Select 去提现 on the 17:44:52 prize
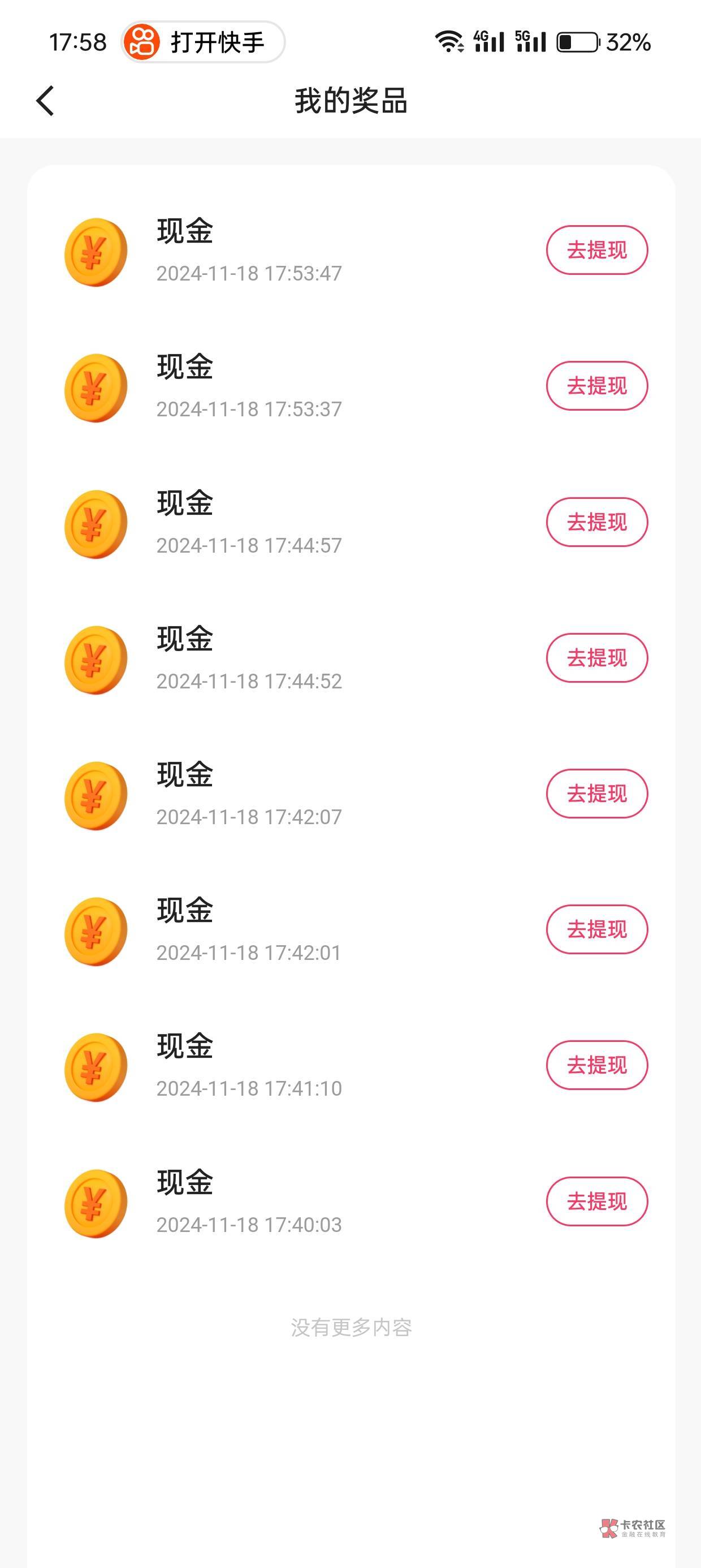 (596, 658)
